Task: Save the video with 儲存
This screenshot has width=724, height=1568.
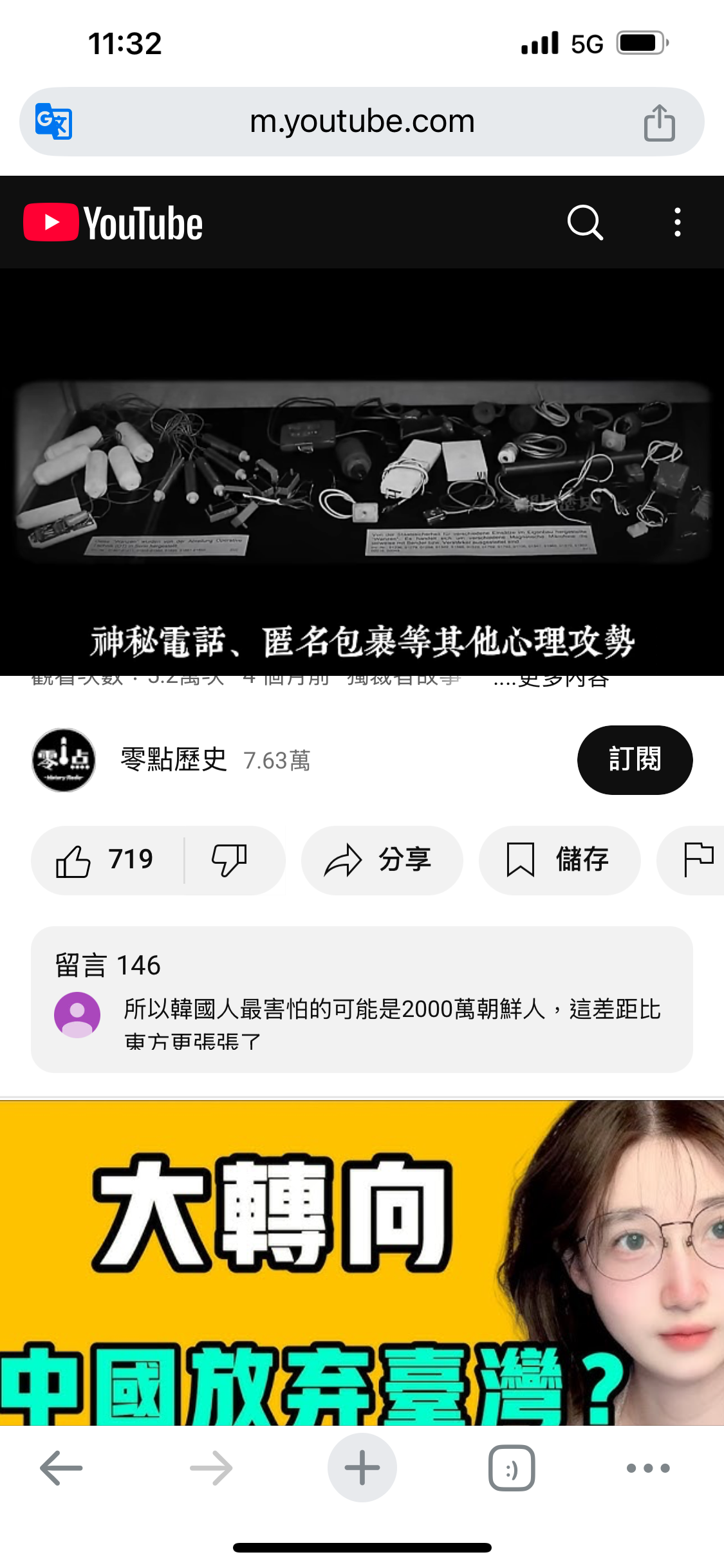Action: click(x=559, y=860)
